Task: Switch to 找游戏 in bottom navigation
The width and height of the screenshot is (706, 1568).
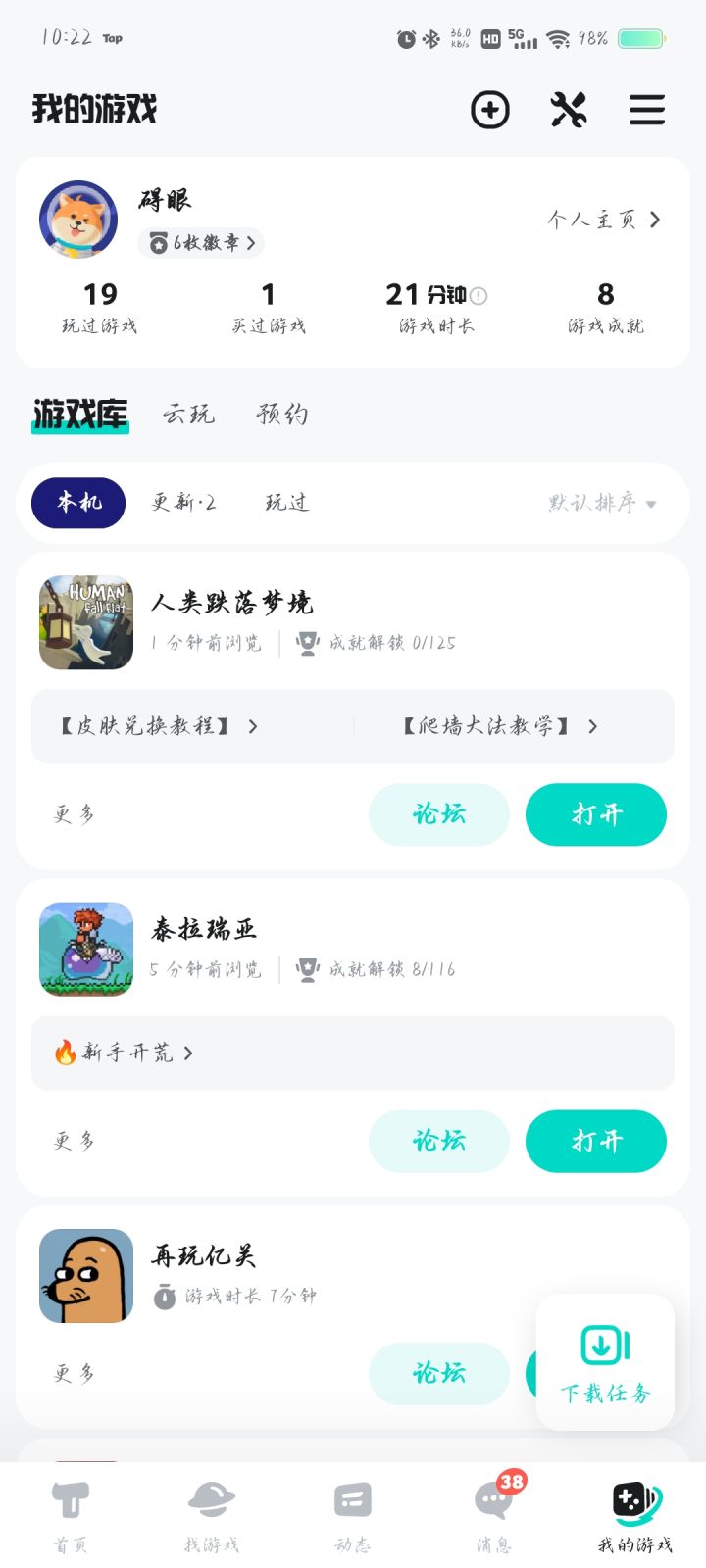Action: (x=212, y=1516)
